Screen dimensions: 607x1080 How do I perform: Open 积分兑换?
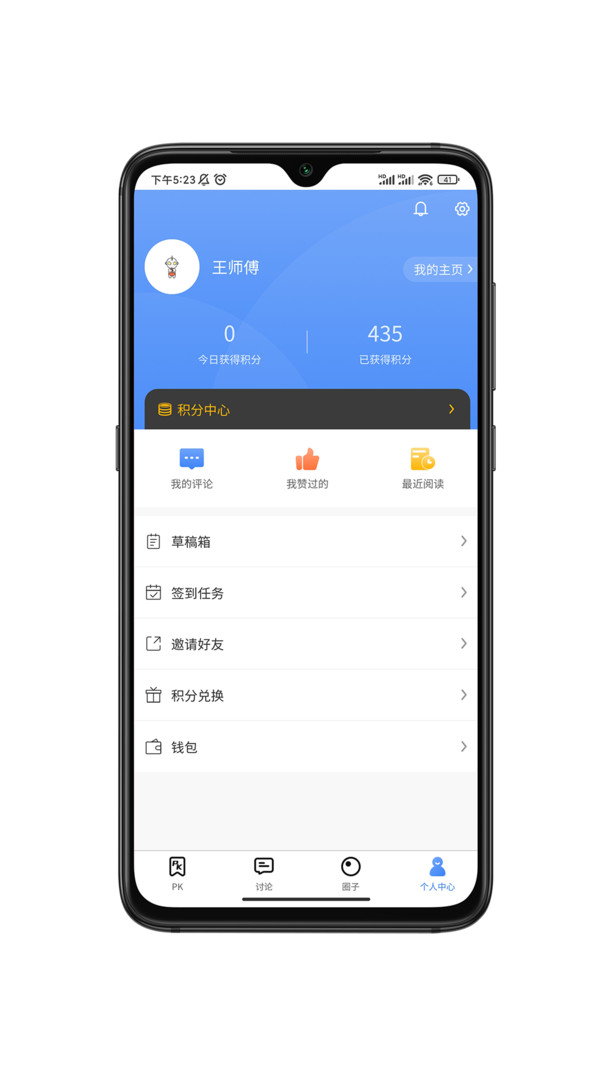306,695
